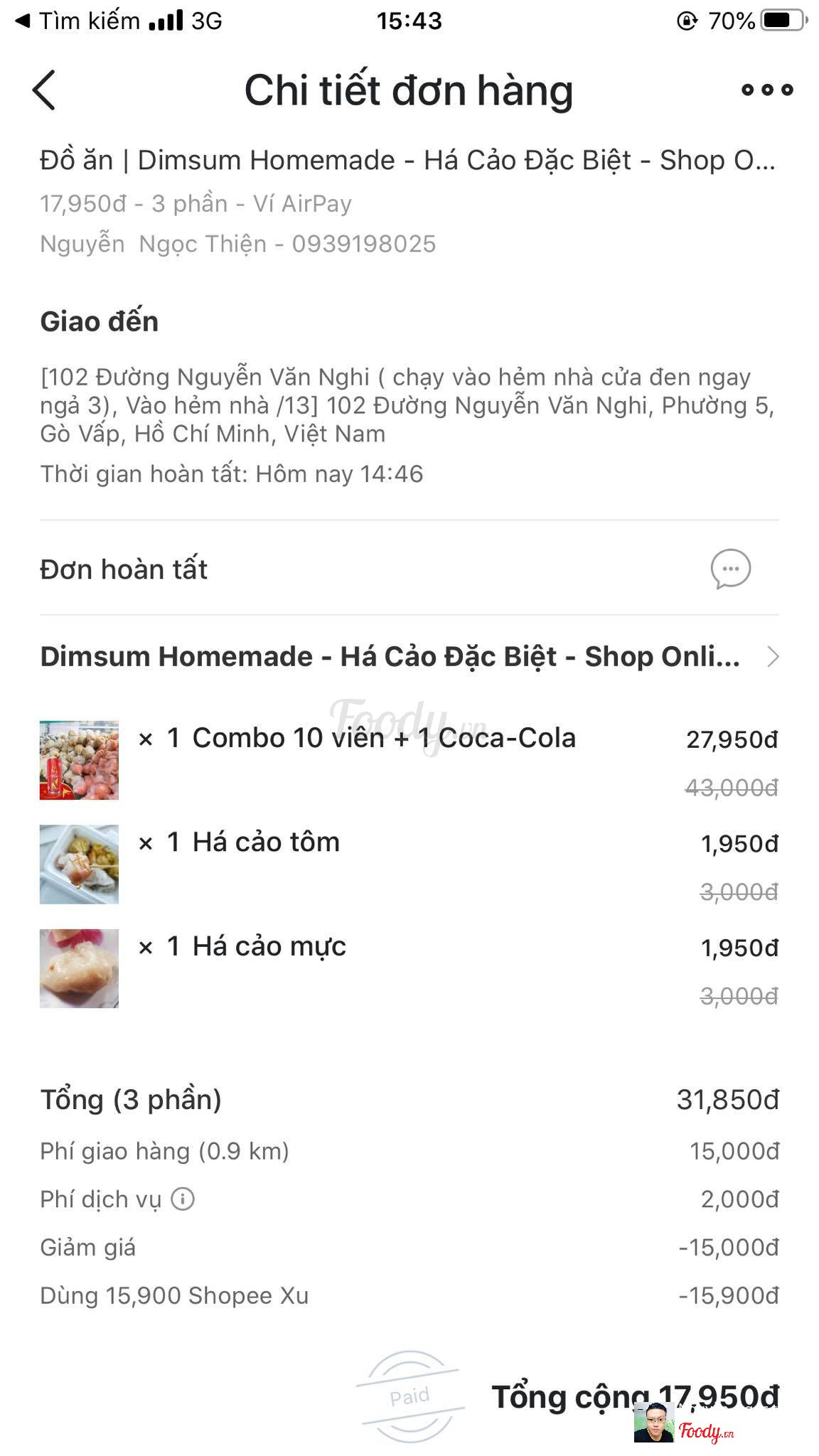The image size is (819, 1456).
Task: Open the three-dot overflow menu
Action: (x=766, y=90)
